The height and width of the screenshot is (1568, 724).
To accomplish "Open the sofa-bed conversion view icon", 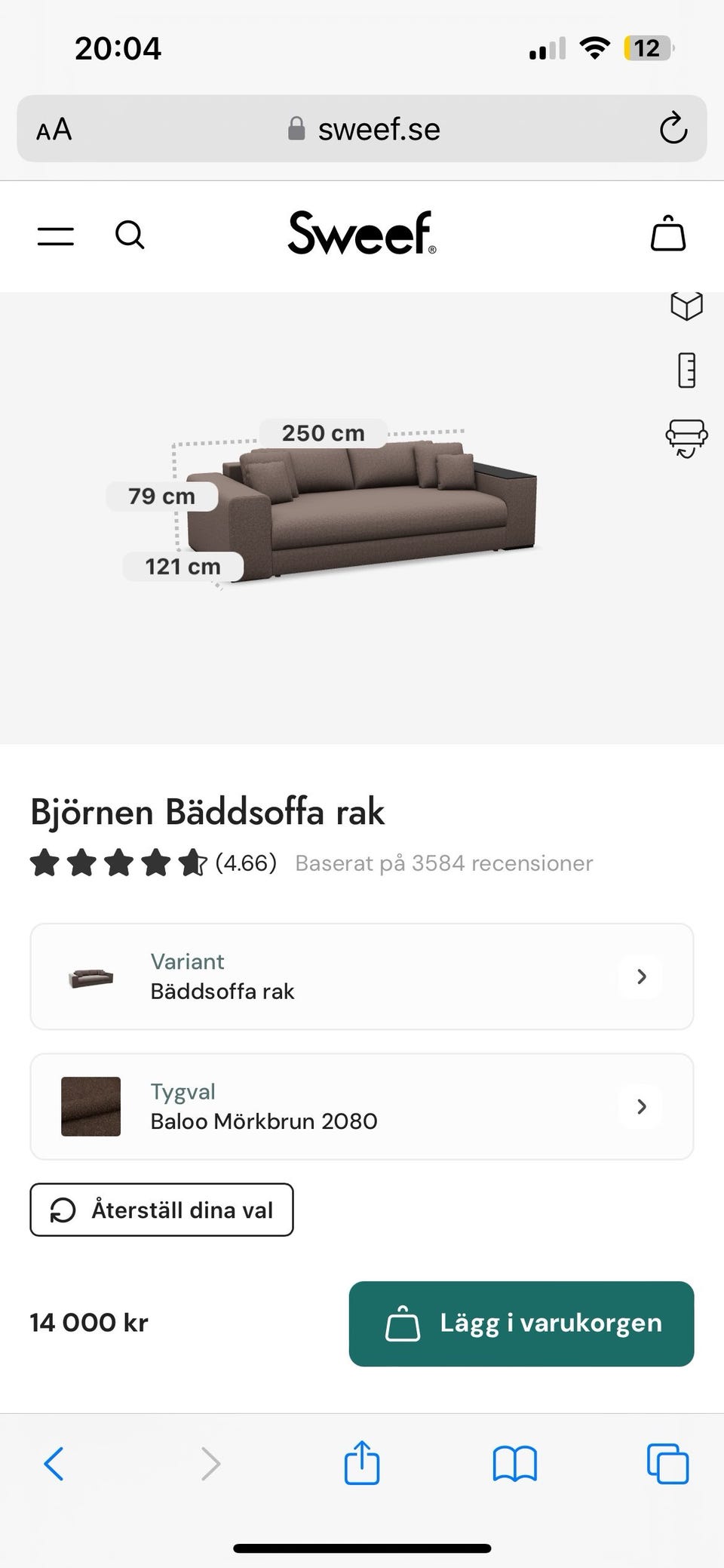I will pyautogui.click(x=686, y=438).
